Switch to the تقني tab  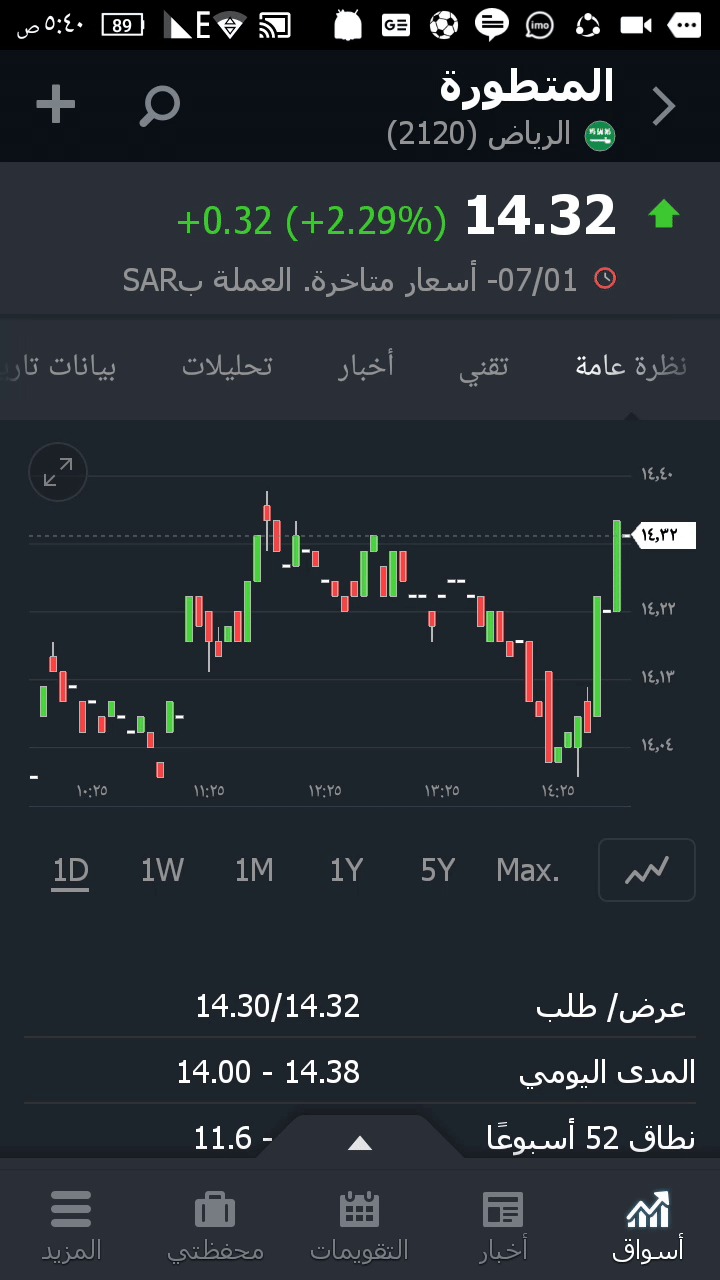484,366
